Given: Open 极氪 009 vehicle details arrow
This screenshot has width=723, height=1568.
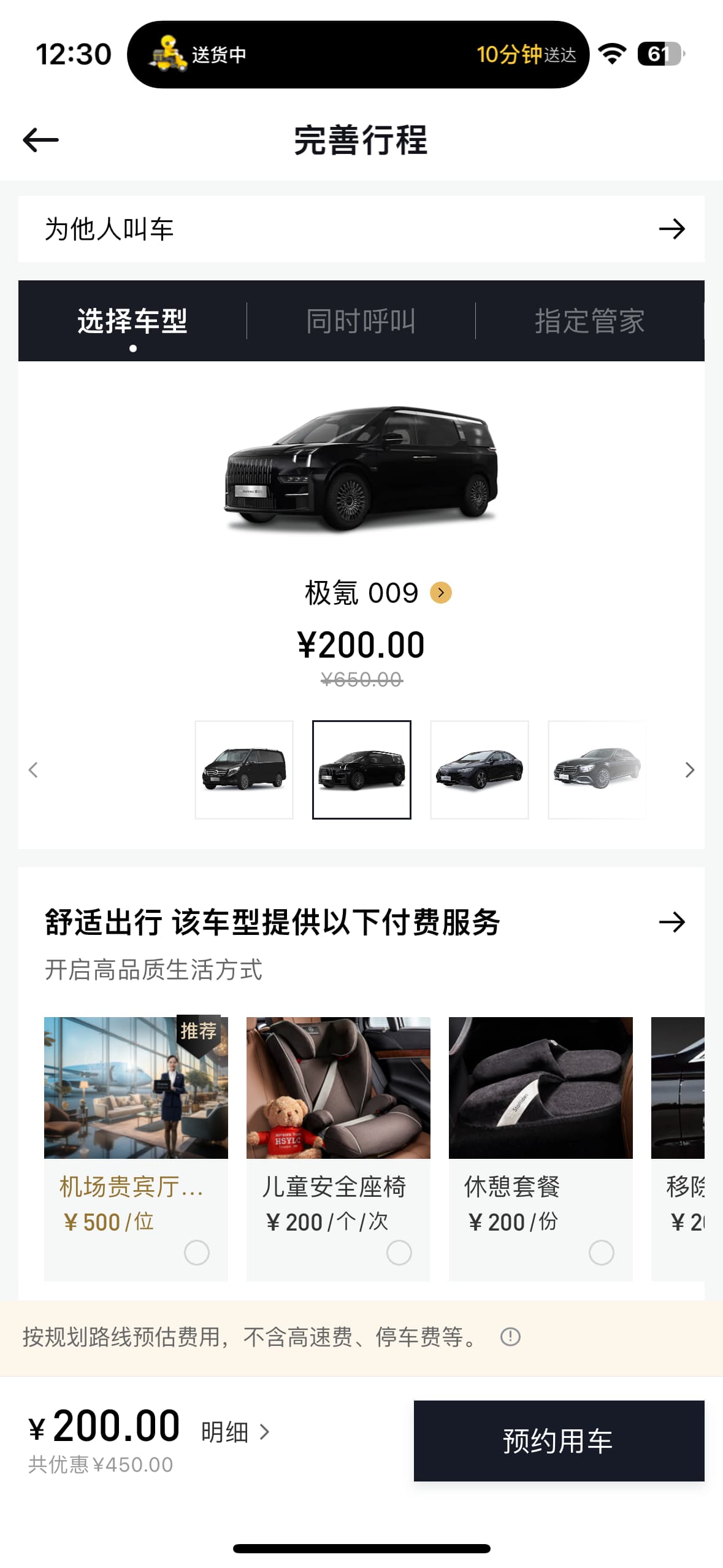Looking at the screenshot, I should (440, 593).
